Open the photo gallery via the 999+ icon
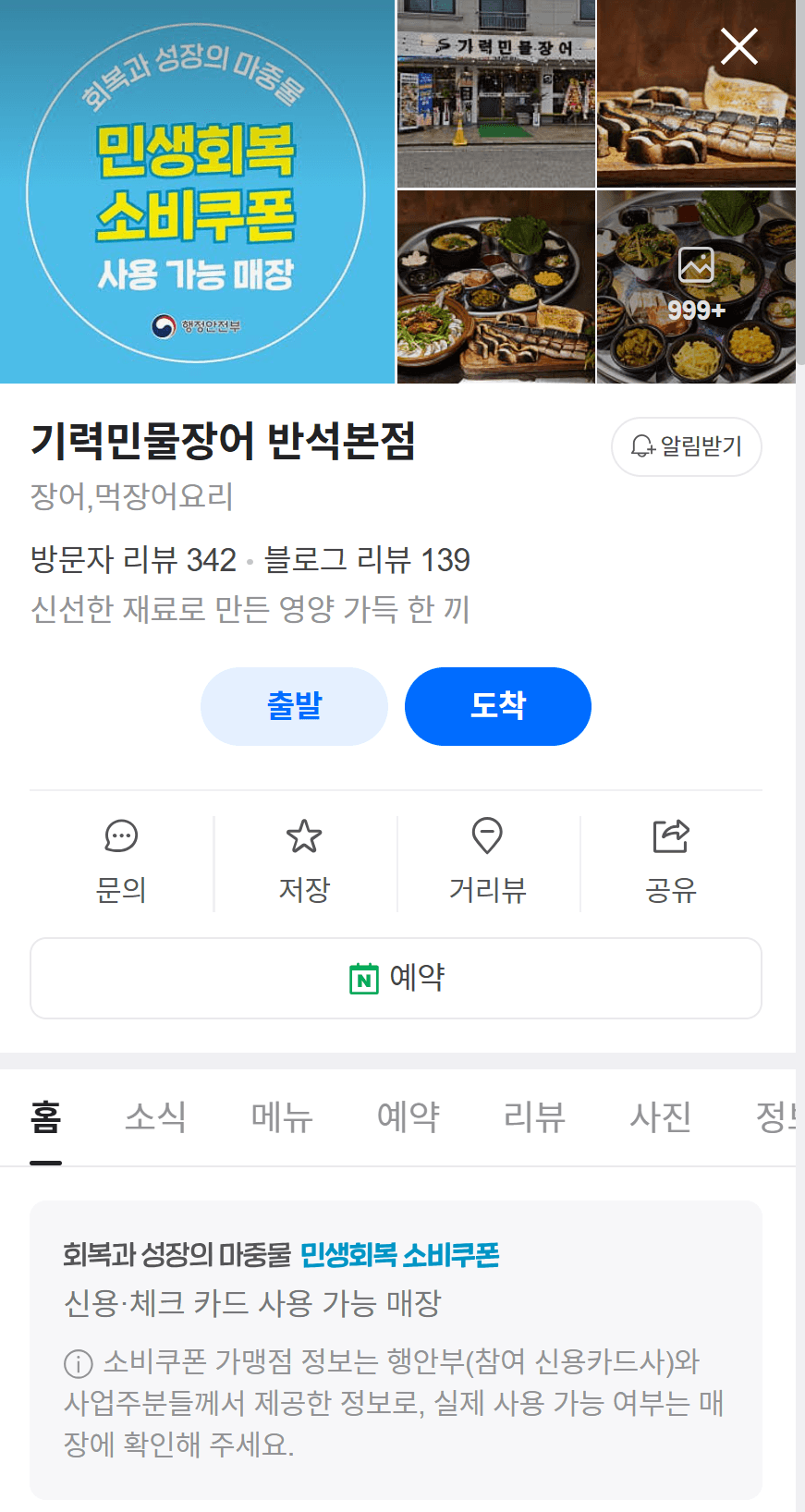805x1512 pixels. coord(695,267)
